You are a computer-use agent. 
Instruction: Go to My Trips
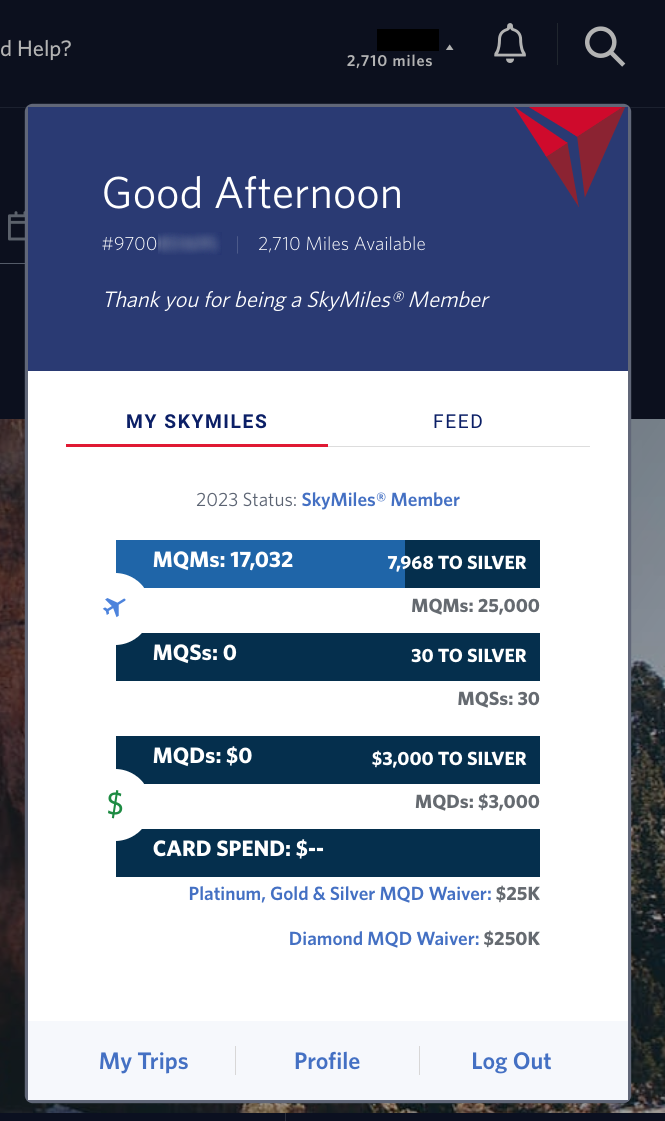point(144,1061)
